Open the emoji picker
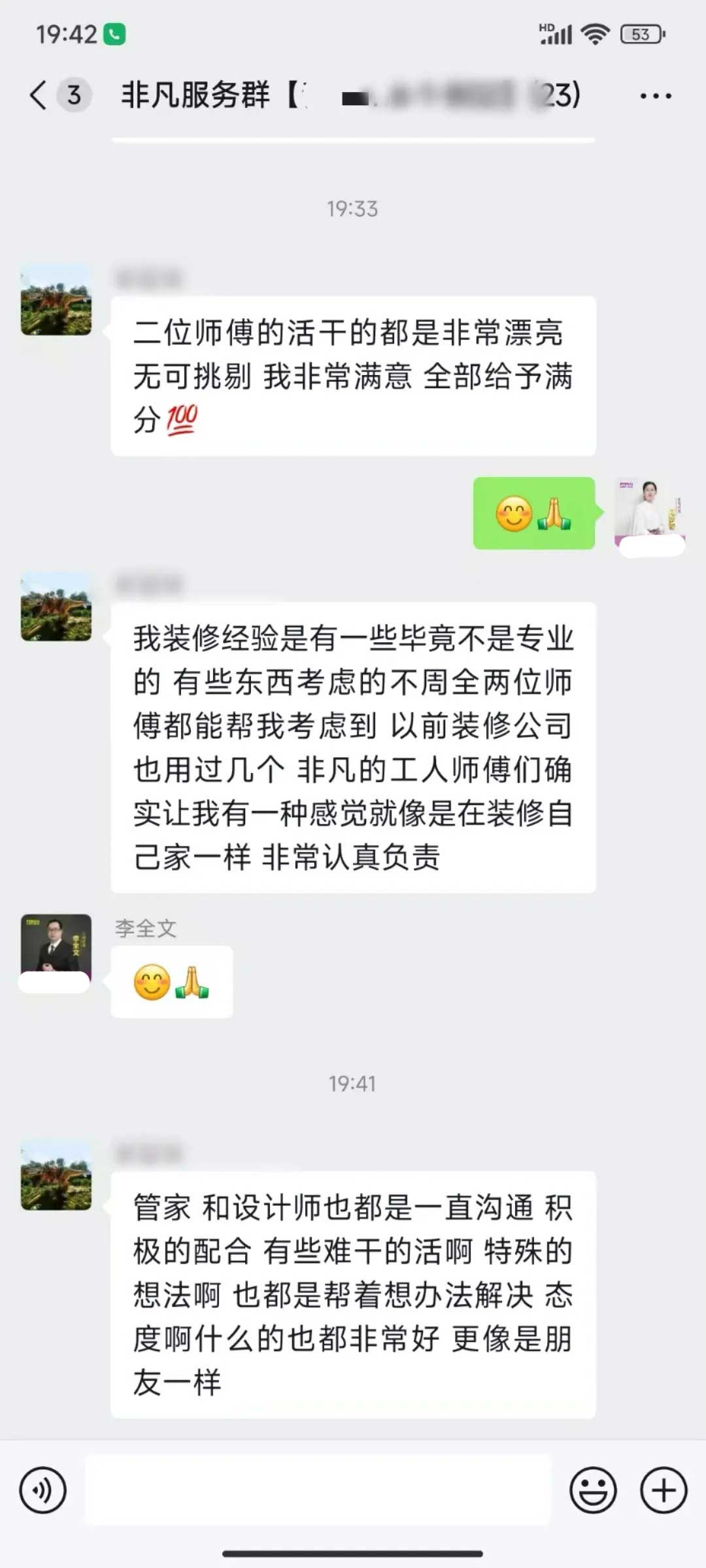The width and height of the screenshot is (706, 1568). [593, 1490]
